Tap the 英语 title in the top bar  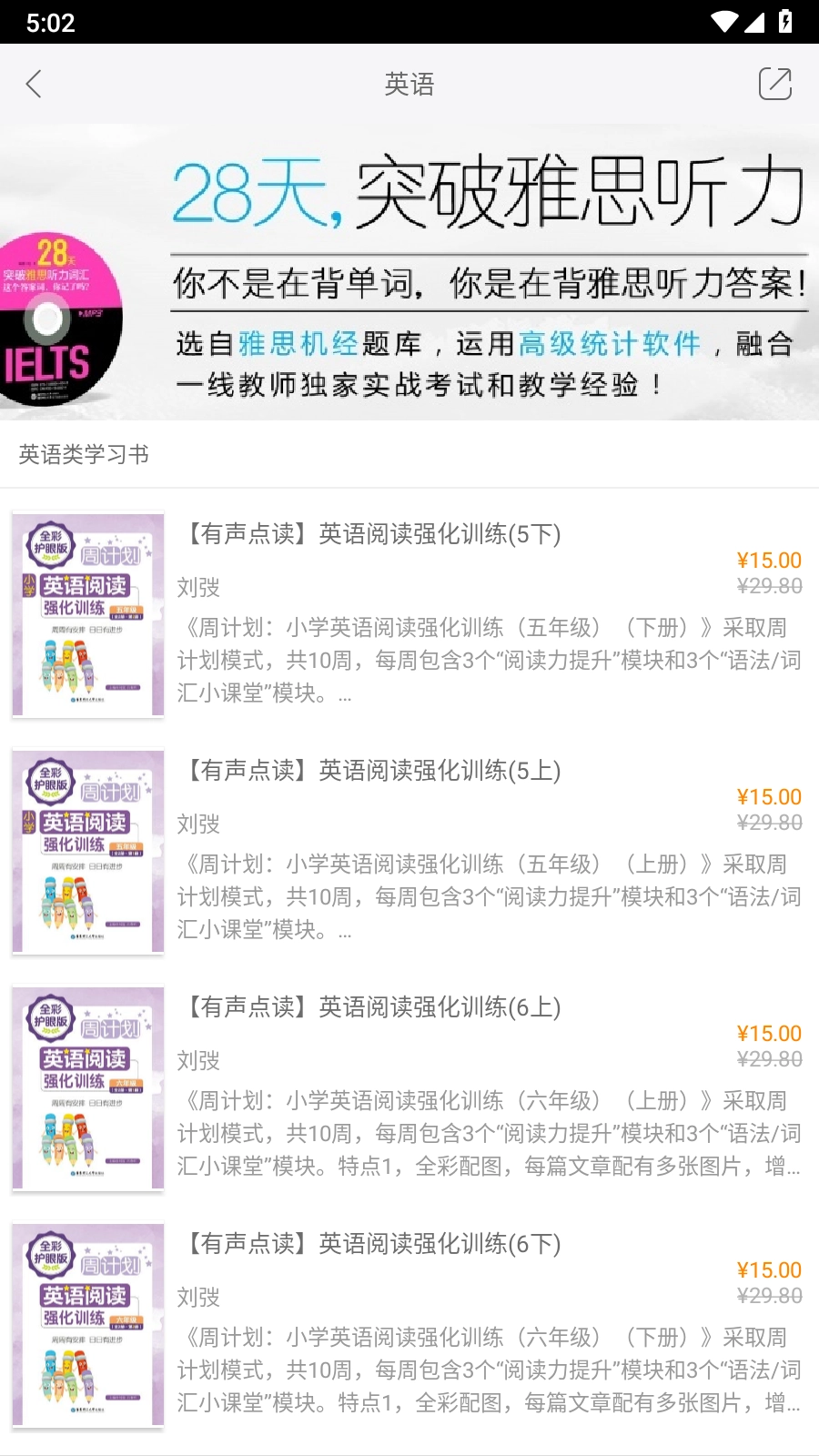click(x=409, y=84)
